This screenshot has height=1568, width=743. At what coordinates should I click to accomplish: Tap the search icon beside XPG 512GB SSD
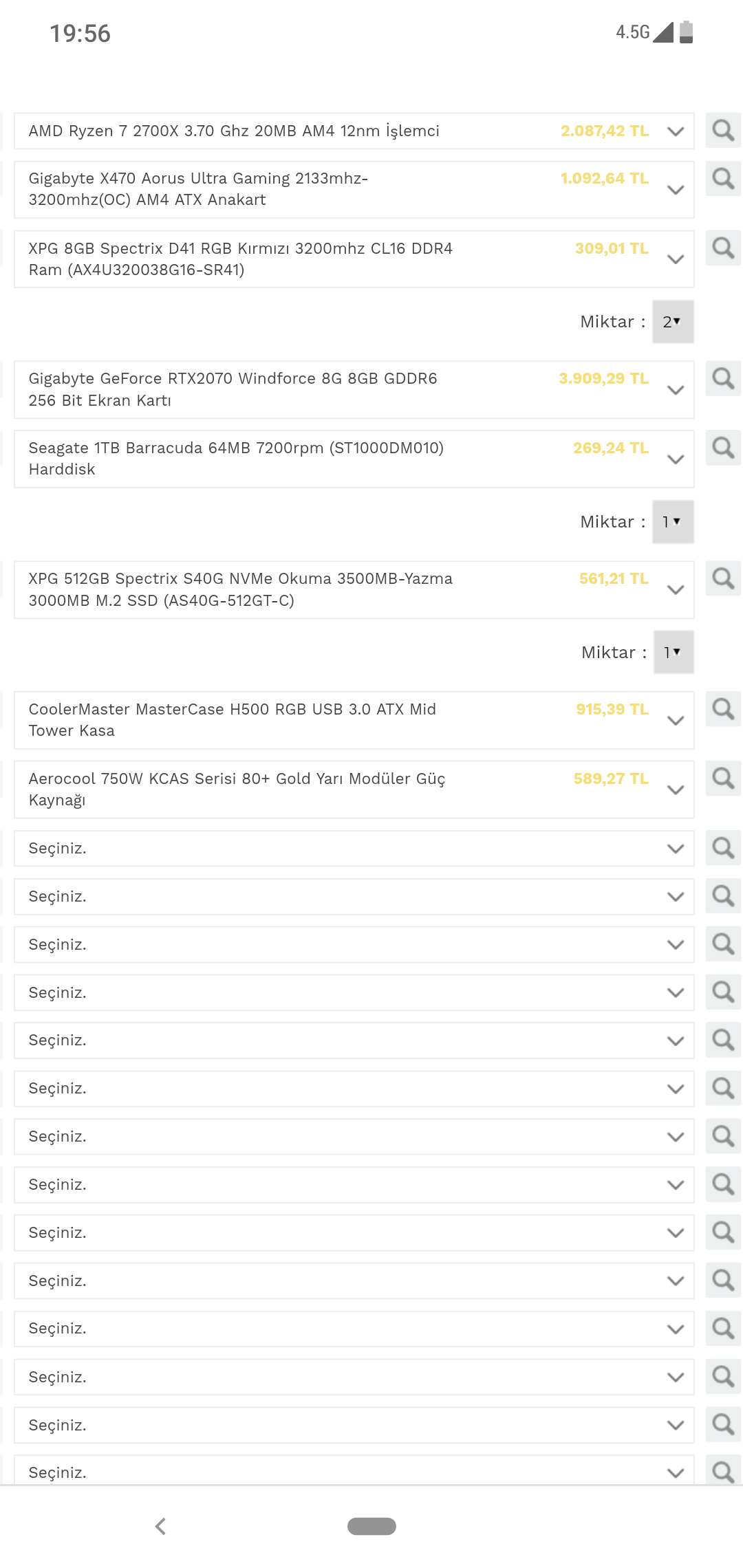coord(723,578)
